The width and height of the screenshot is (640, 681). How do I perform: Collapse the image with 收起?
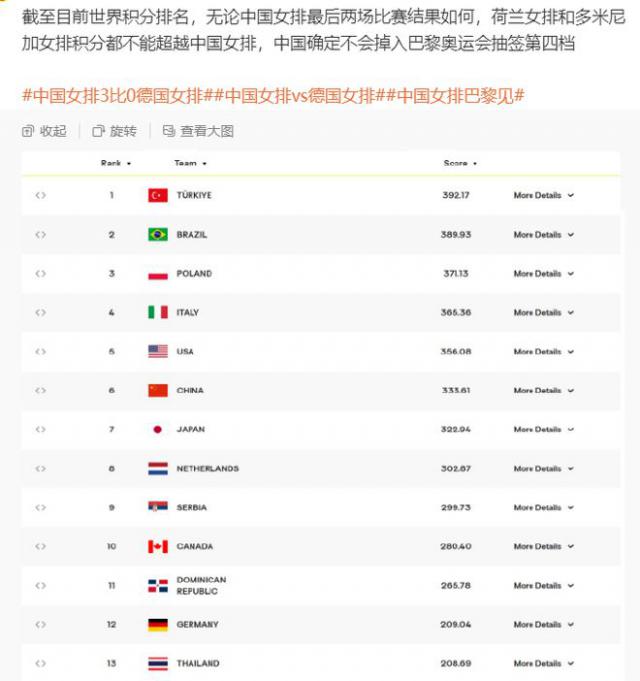click(45, 131)
